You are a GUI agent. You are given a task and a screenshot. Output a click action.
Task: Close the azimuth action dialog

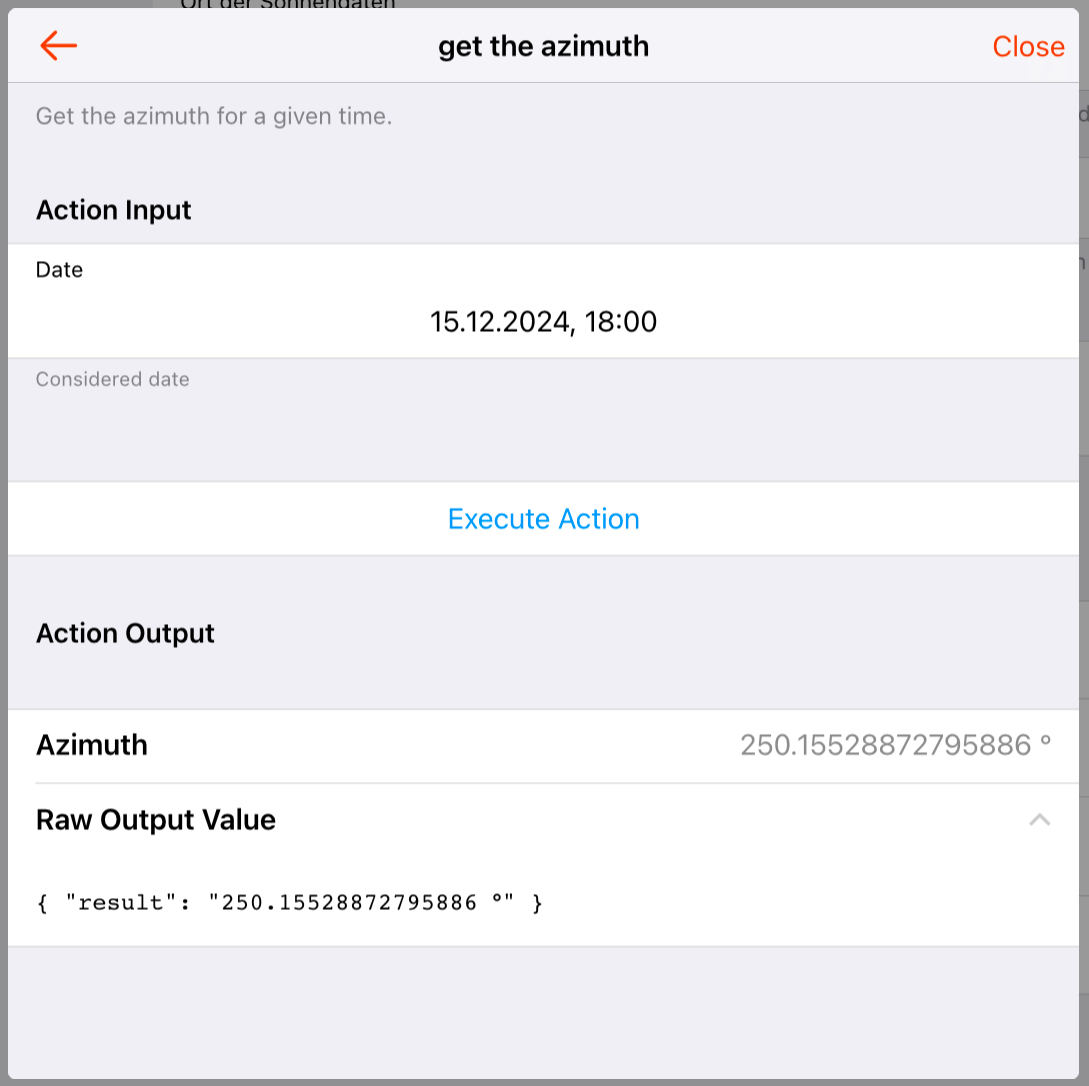click(1028, 47)
